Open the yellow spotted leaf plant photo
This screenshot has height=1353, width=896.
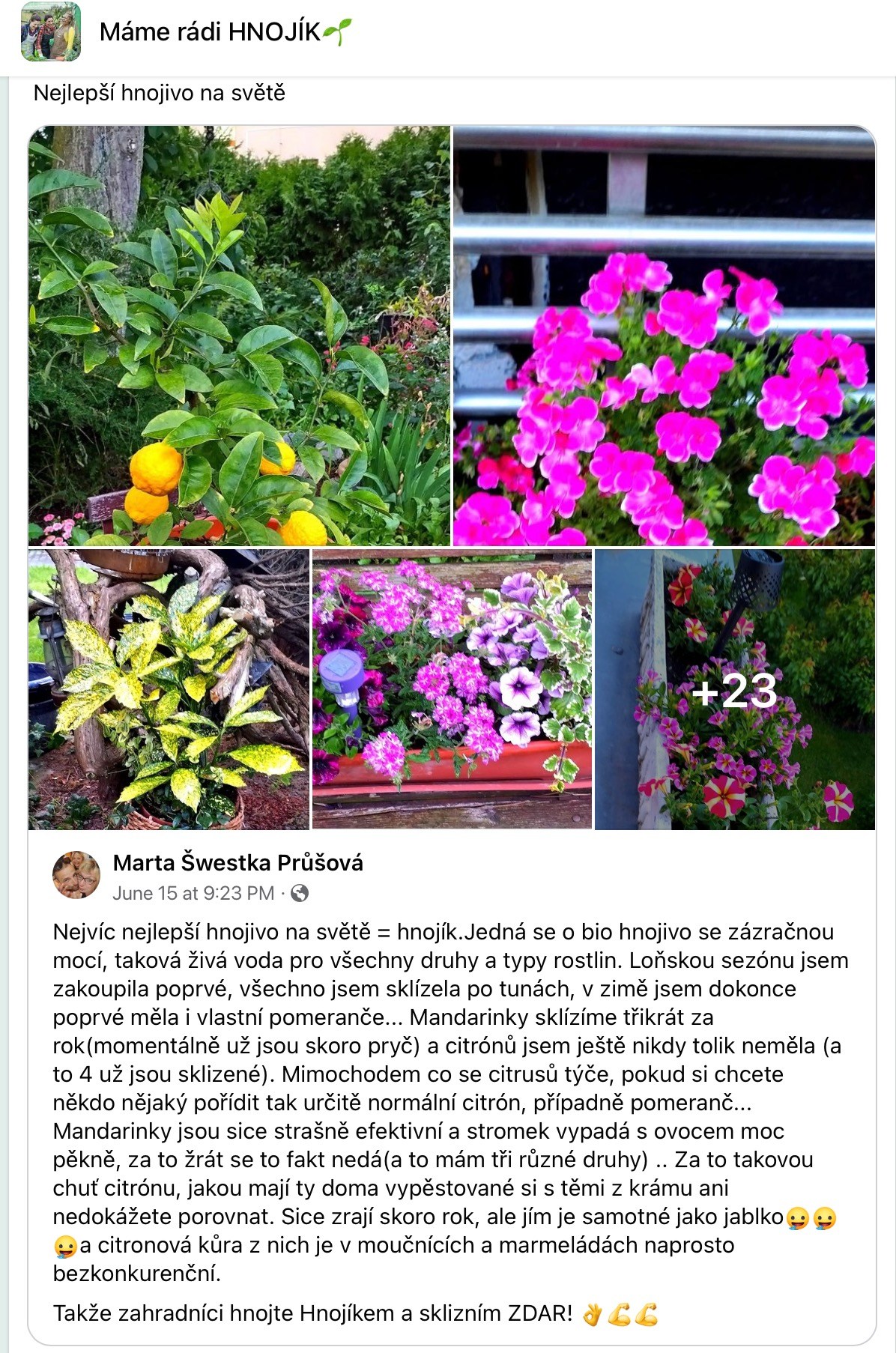[x=169, y=689]
